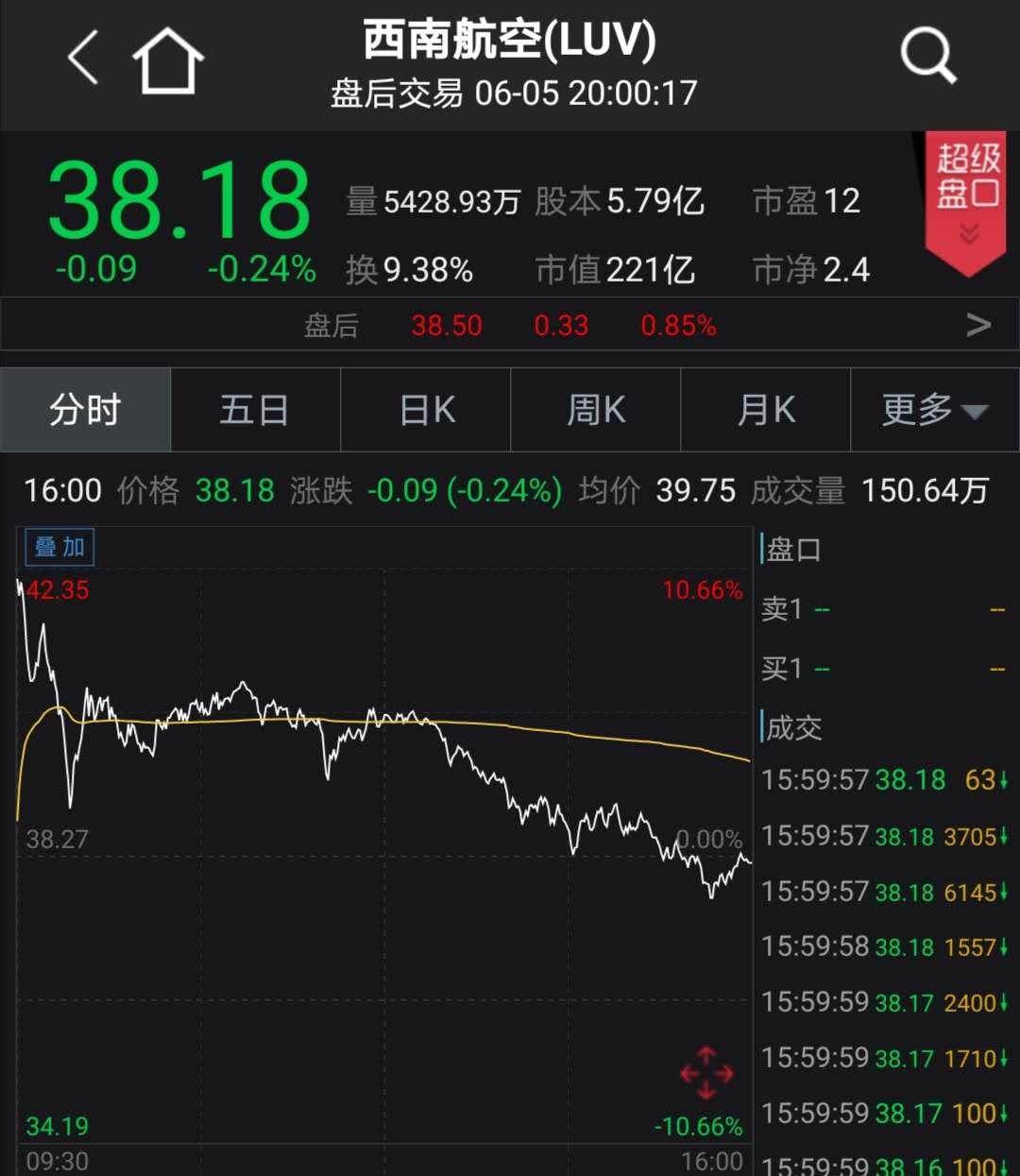Expand the 更多 dropdown
The image size is (1020, 1176).
(x=935, y=410)
